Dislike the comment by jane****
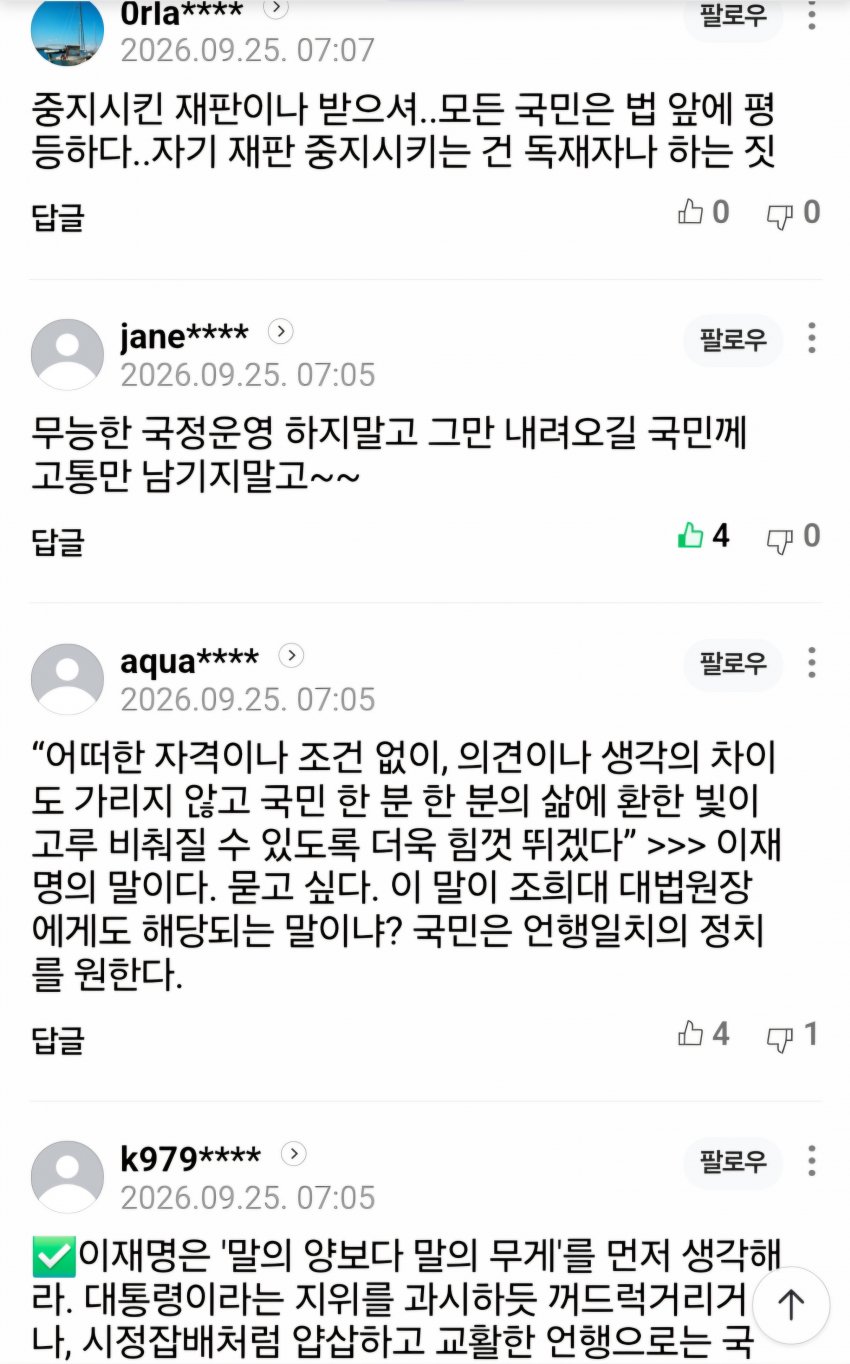850x1364 pixels. (793, 538)
